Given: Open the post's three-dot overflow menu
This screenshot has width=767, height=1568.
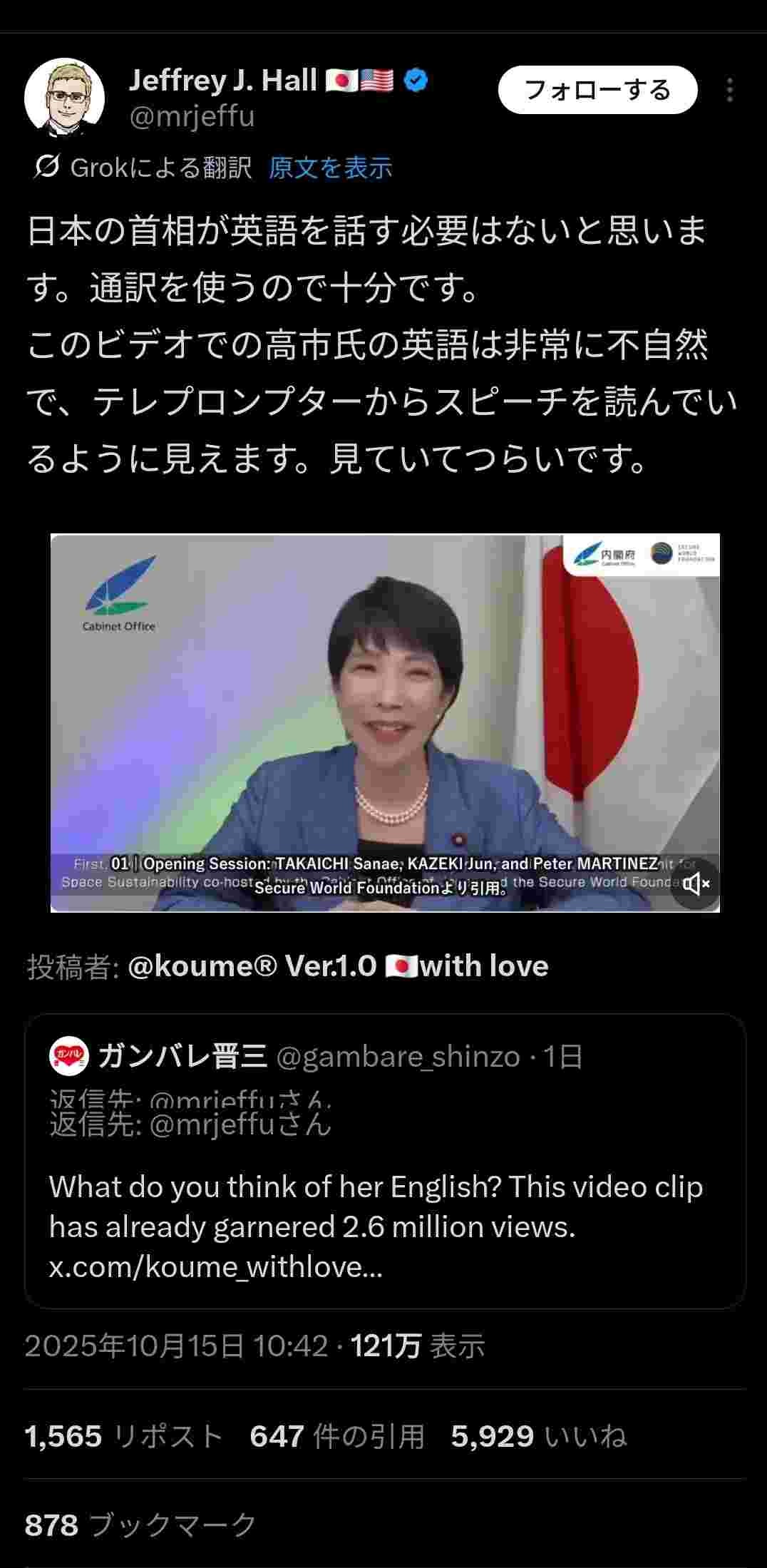Looking at the screenshot, I should (729, 91).
